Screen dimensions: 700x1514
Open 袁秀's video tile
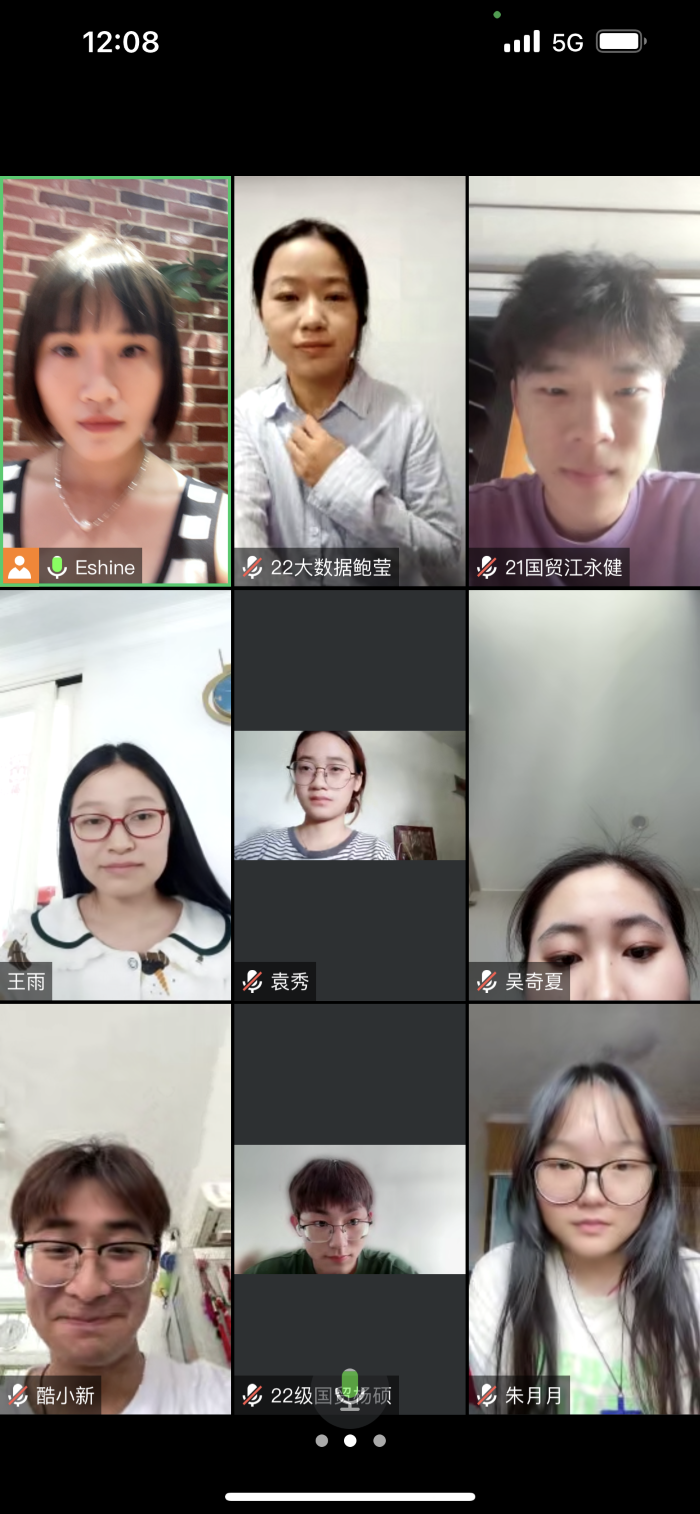pos(349,795)
